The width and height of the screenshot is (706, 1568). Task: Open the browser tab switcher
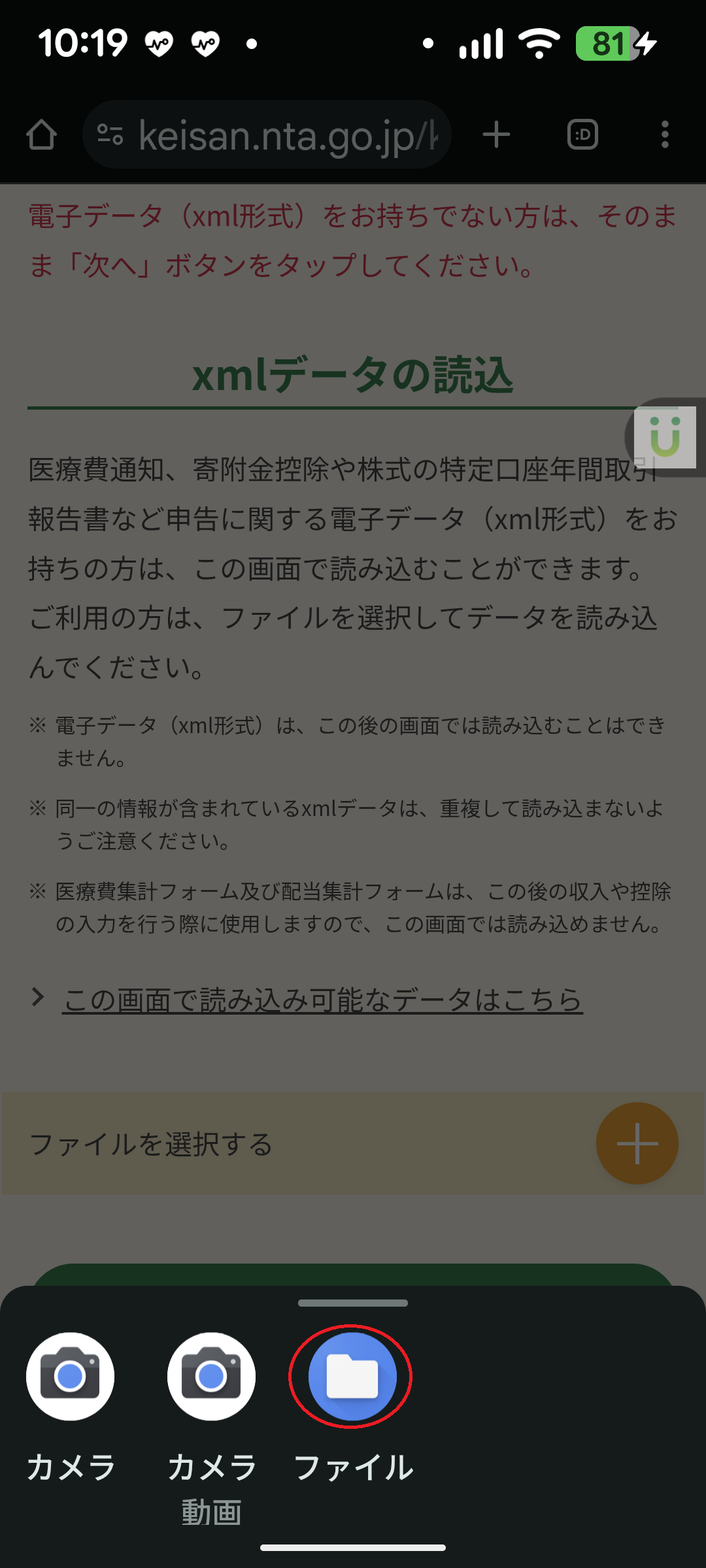582,135
